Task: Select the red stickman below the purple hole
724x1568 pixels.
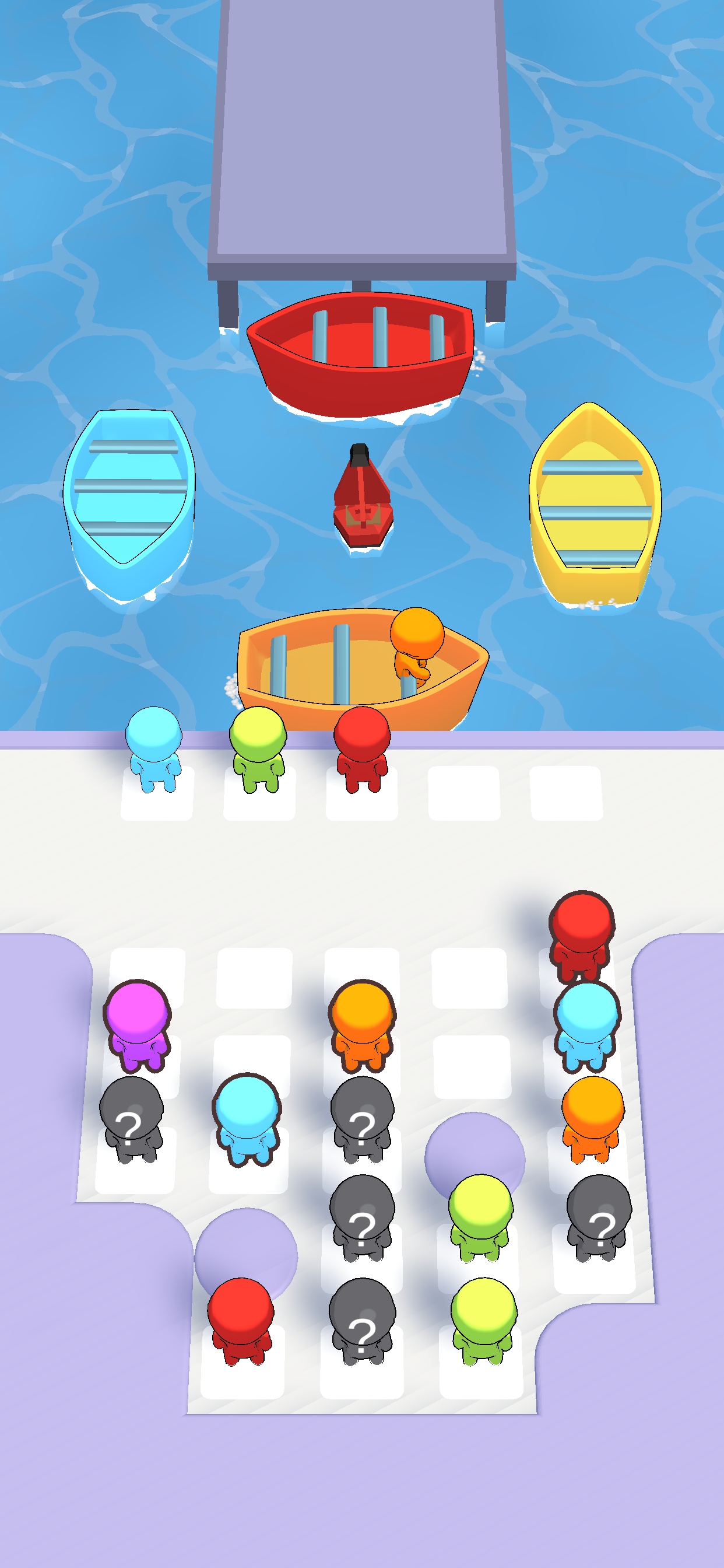Action: click(x=241, y=1321)
